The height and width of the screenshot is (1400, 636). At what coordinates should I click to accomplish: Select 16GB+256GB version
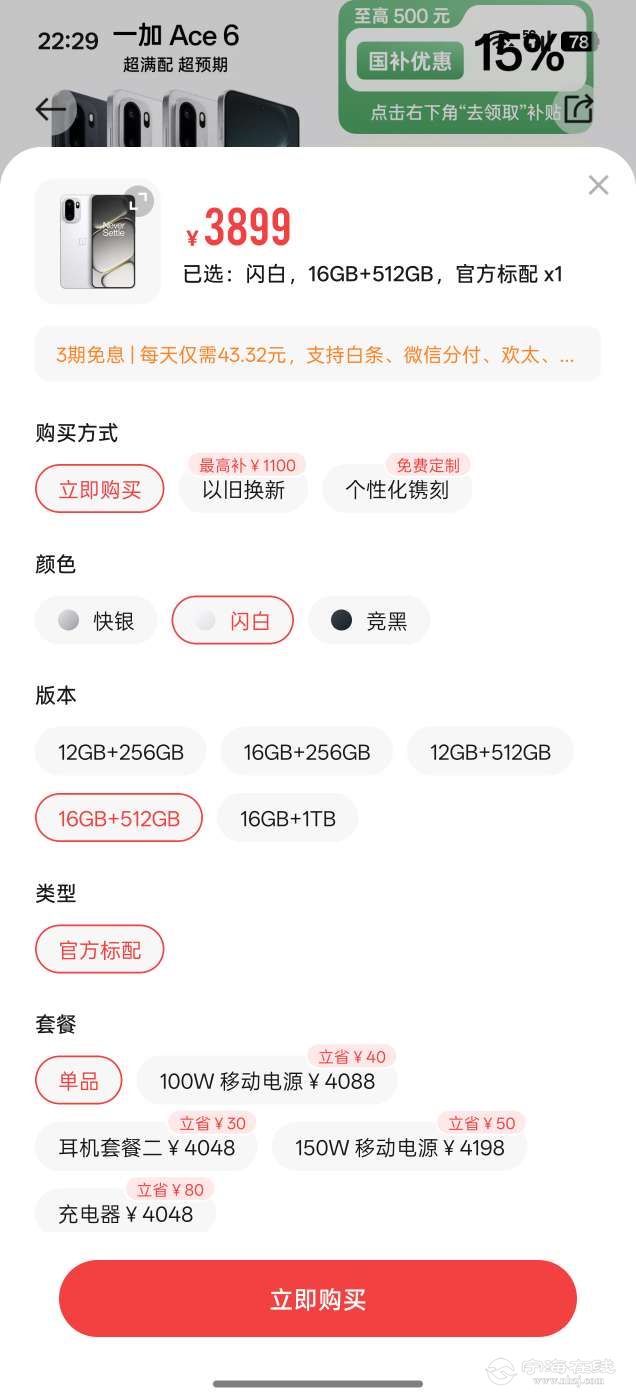click(306, 752)
